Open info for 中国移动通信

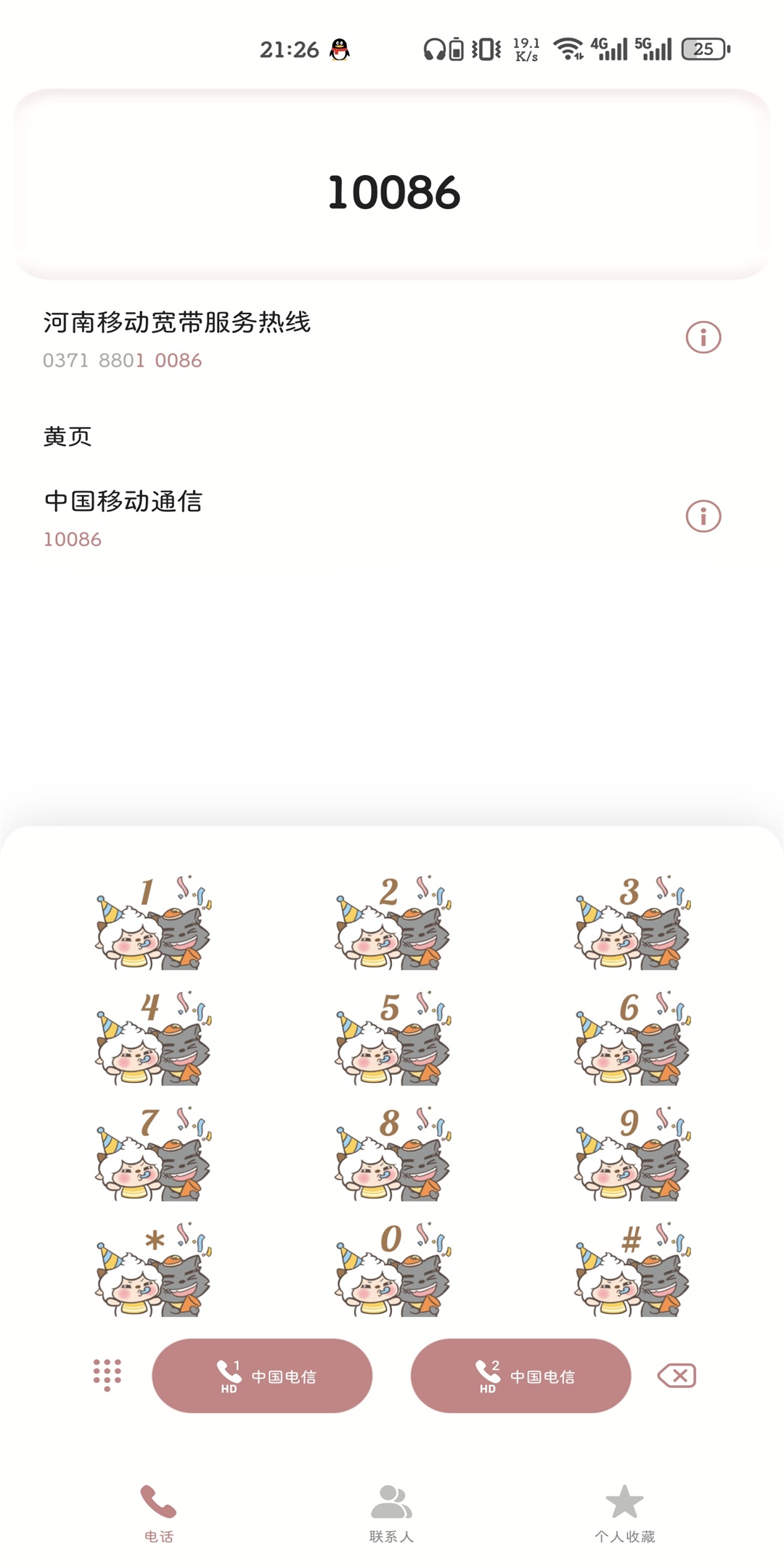pos(703,517)
